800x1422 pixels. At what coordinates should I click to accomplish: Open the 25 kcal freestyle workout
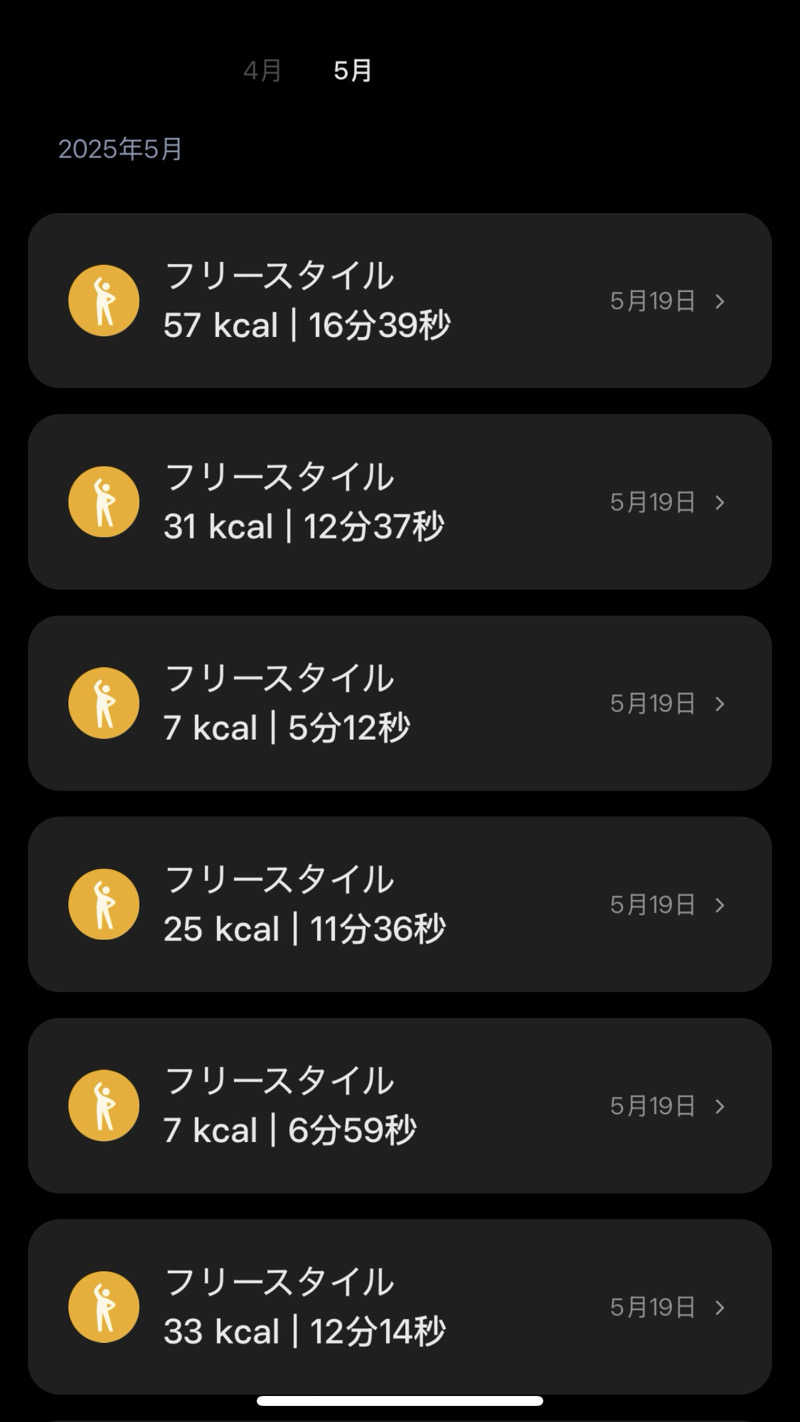tap(400, 904)
